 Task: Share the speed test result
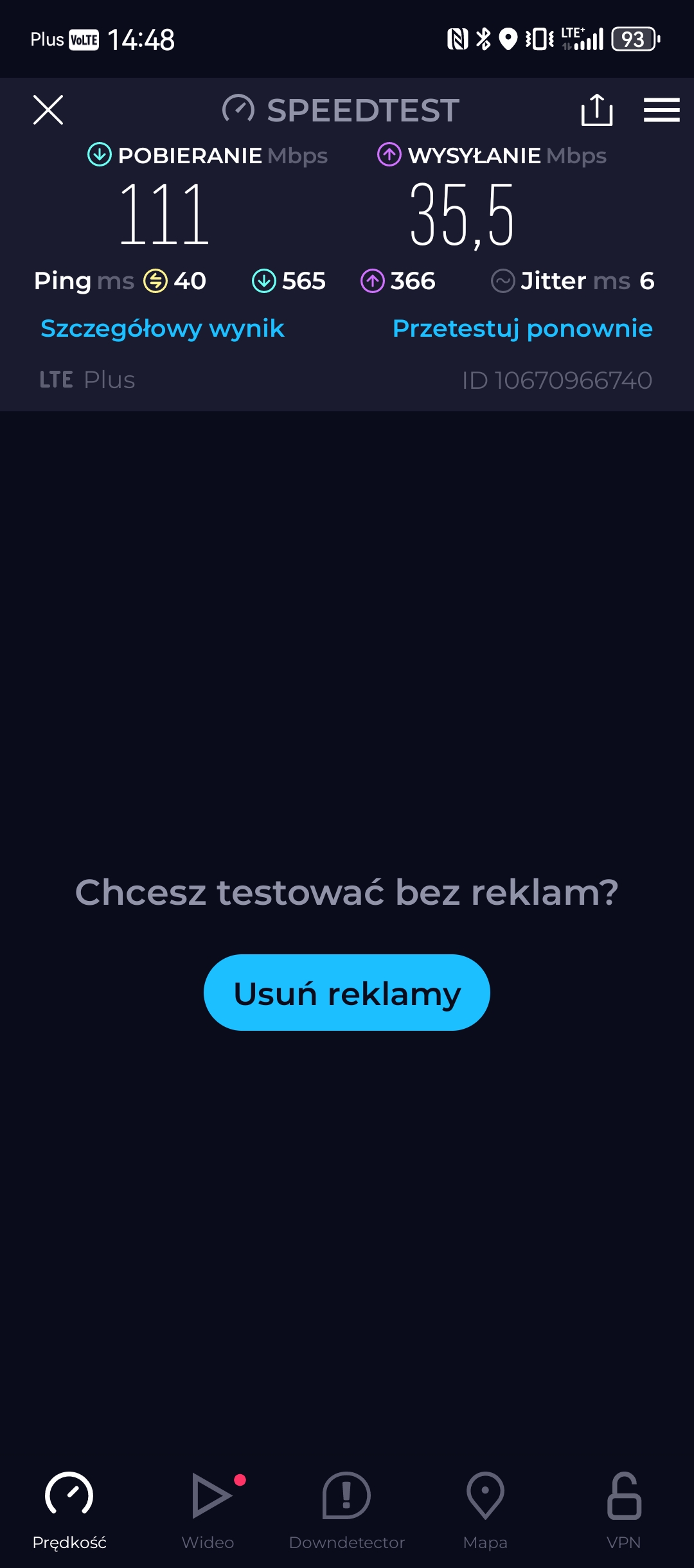tap(597, 110)
